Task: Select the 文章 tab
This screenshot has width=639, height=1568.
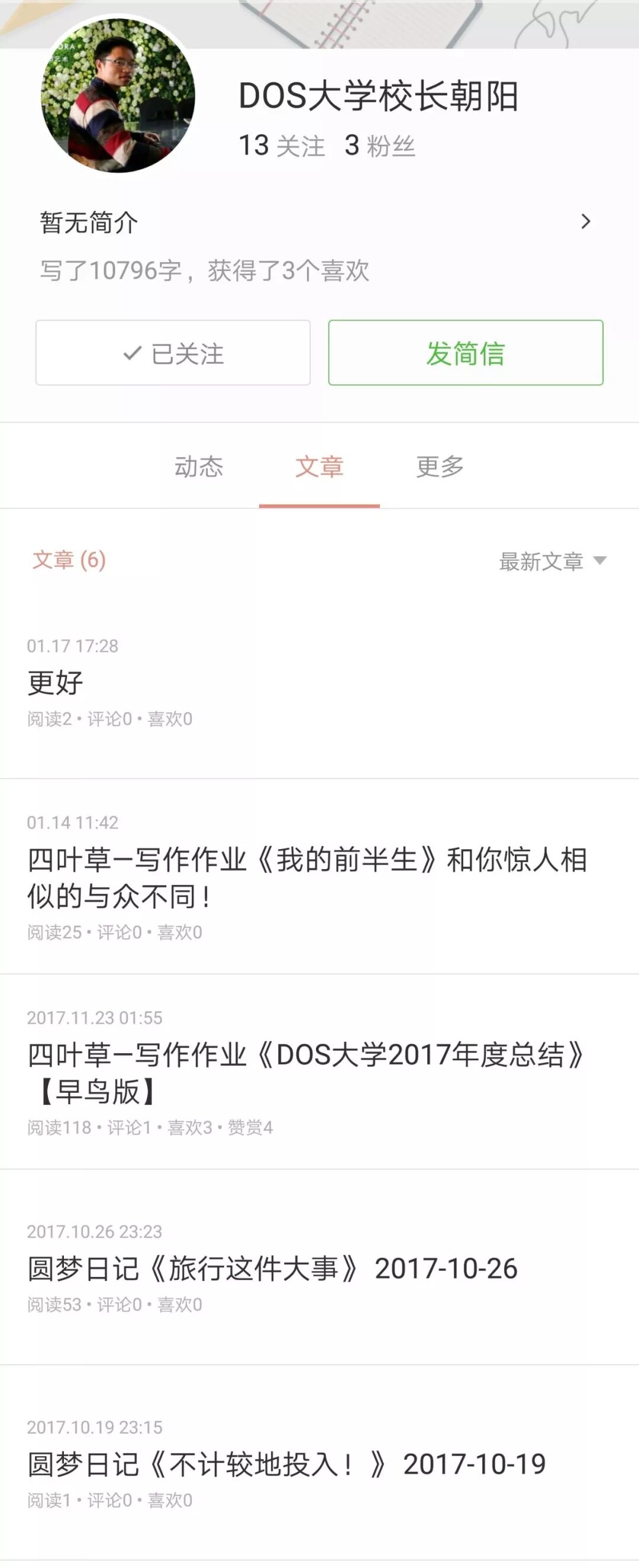Action: [319, 467]
